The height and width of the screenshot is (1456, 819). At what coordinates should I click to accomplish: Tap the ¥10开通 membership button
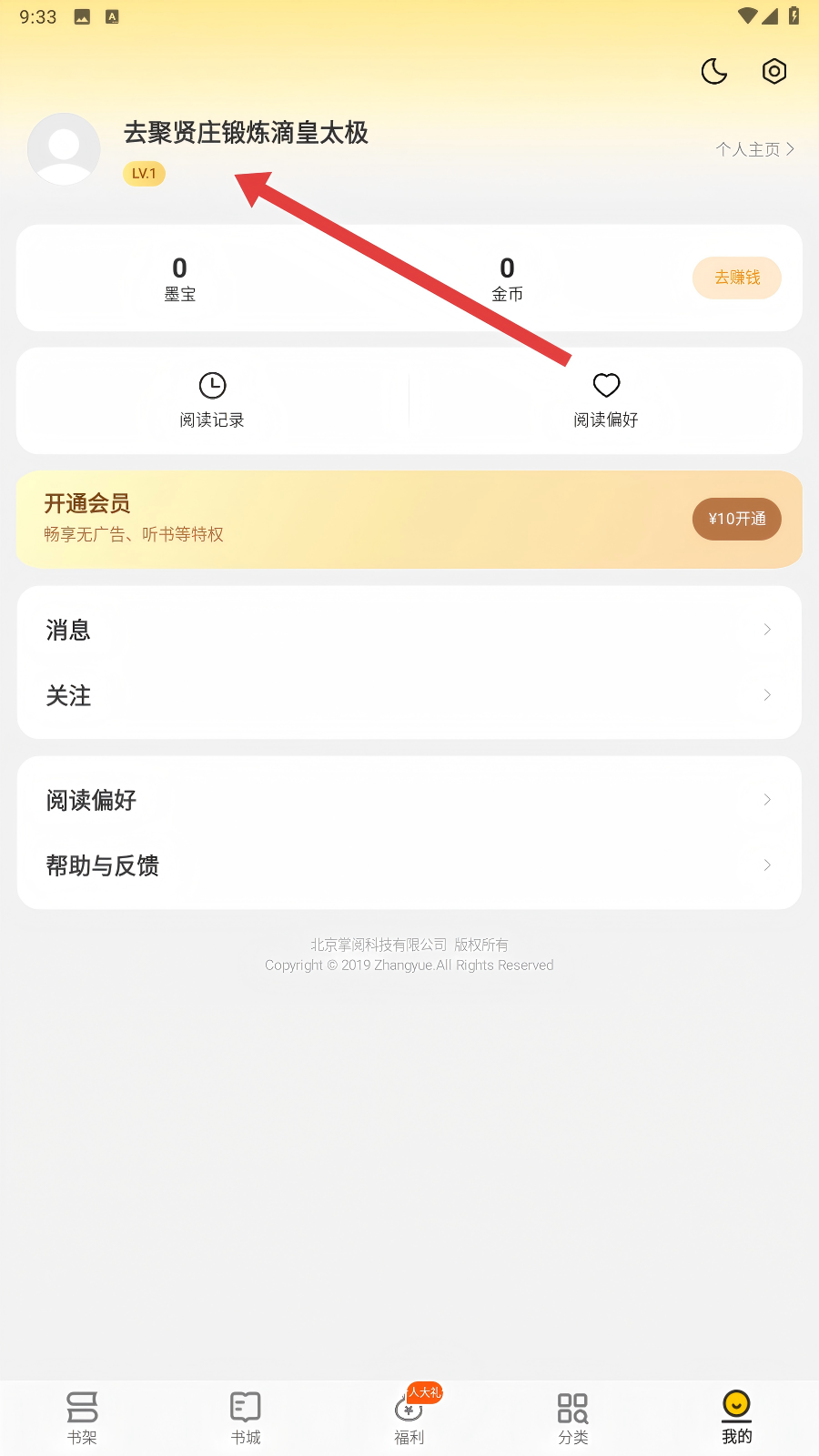pyautogui.click(x=736, y=519)
